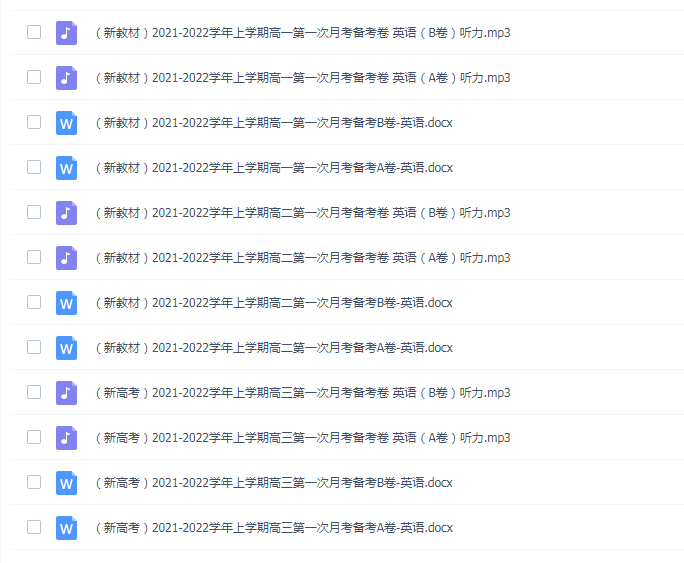
Task: Check the box for 高二 A卷 听力.mp3
Action: tap(34, 257)
